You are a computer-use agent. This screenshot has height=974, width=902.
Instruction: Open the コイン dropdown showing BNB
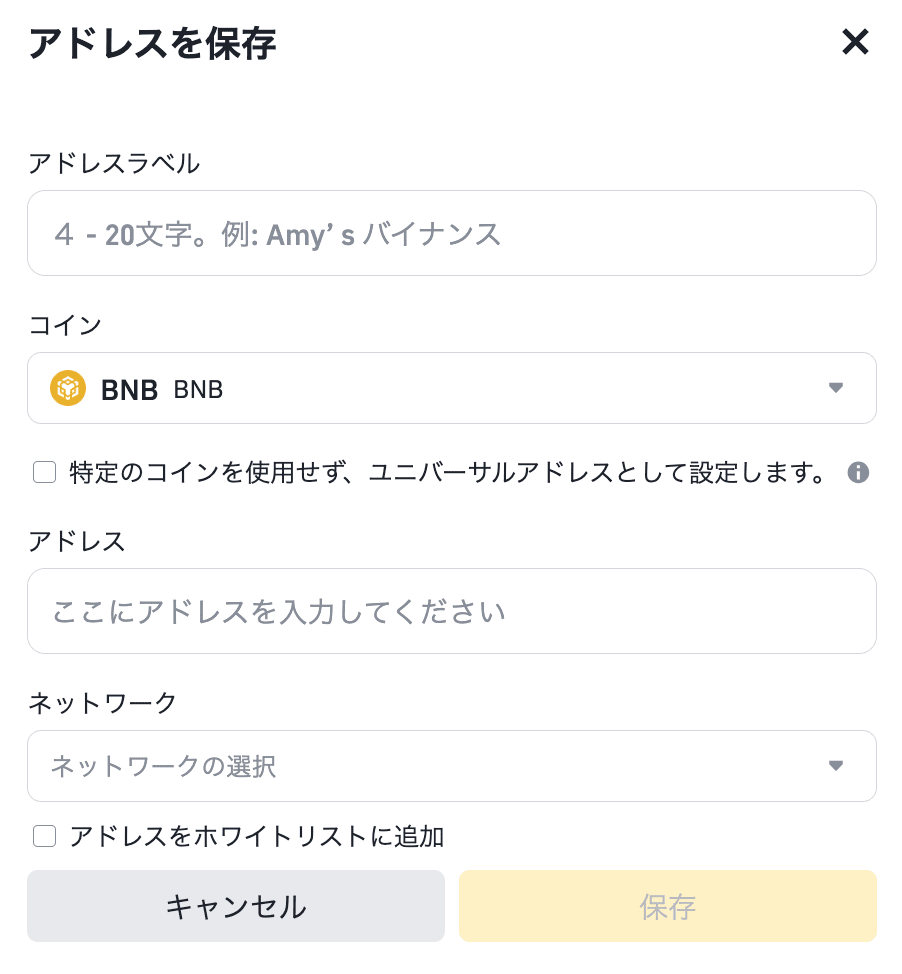(x=451, y=388)
